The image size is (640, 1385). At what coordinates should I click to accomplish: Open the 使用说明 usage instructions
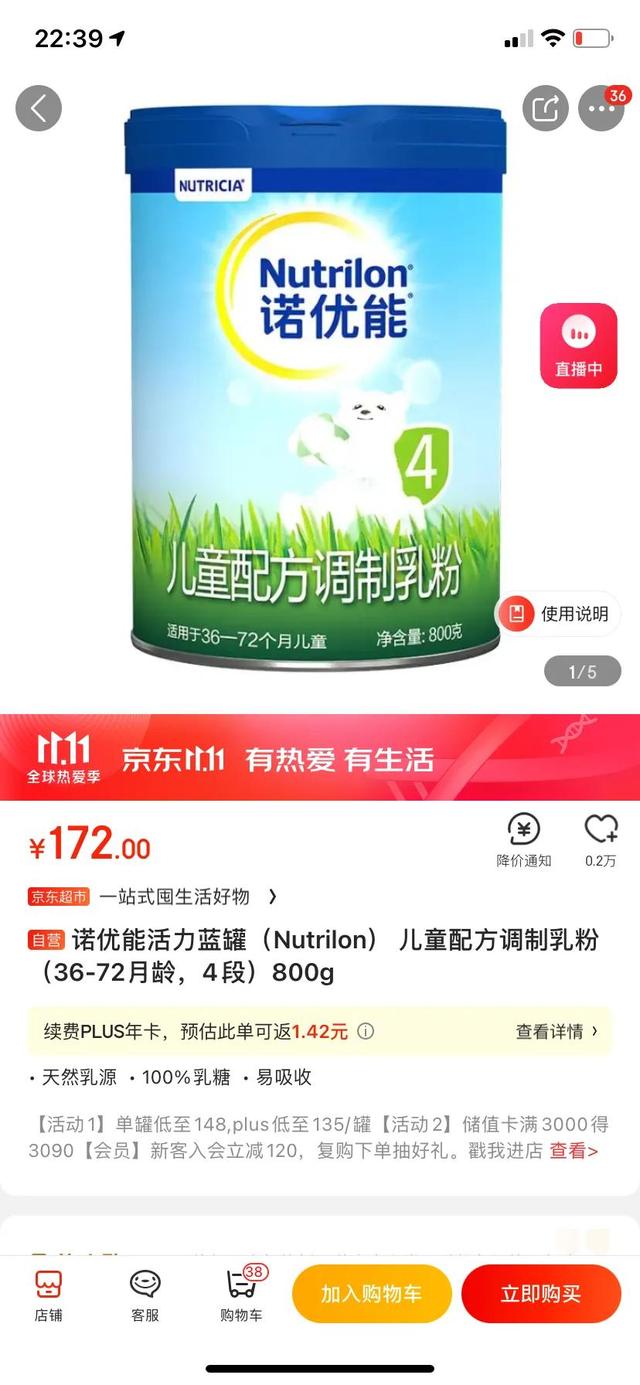pyautogui.click(x=559, y=613)
